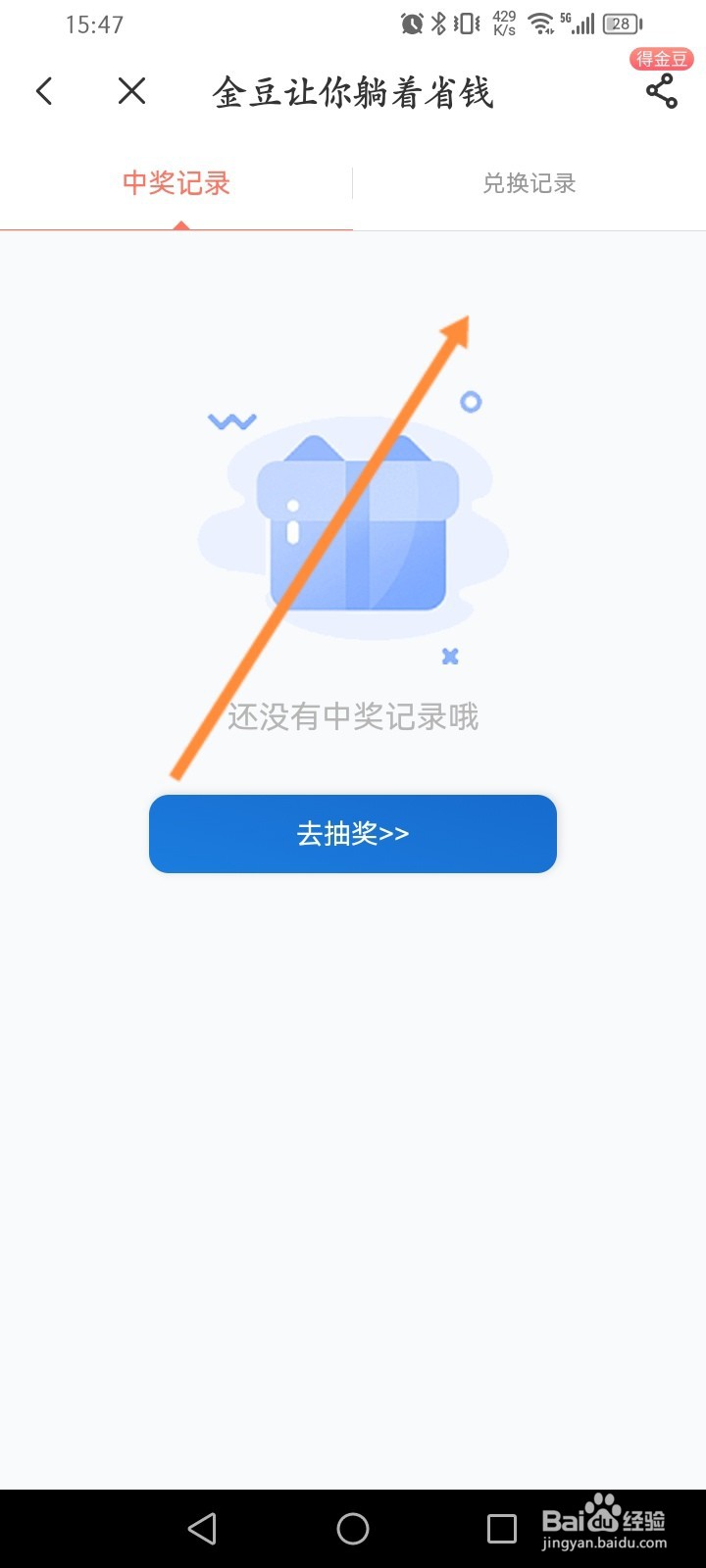Screen dimensions: 706x1568
Task: Tap the Android home circle button
Action: coord(353,1528)
